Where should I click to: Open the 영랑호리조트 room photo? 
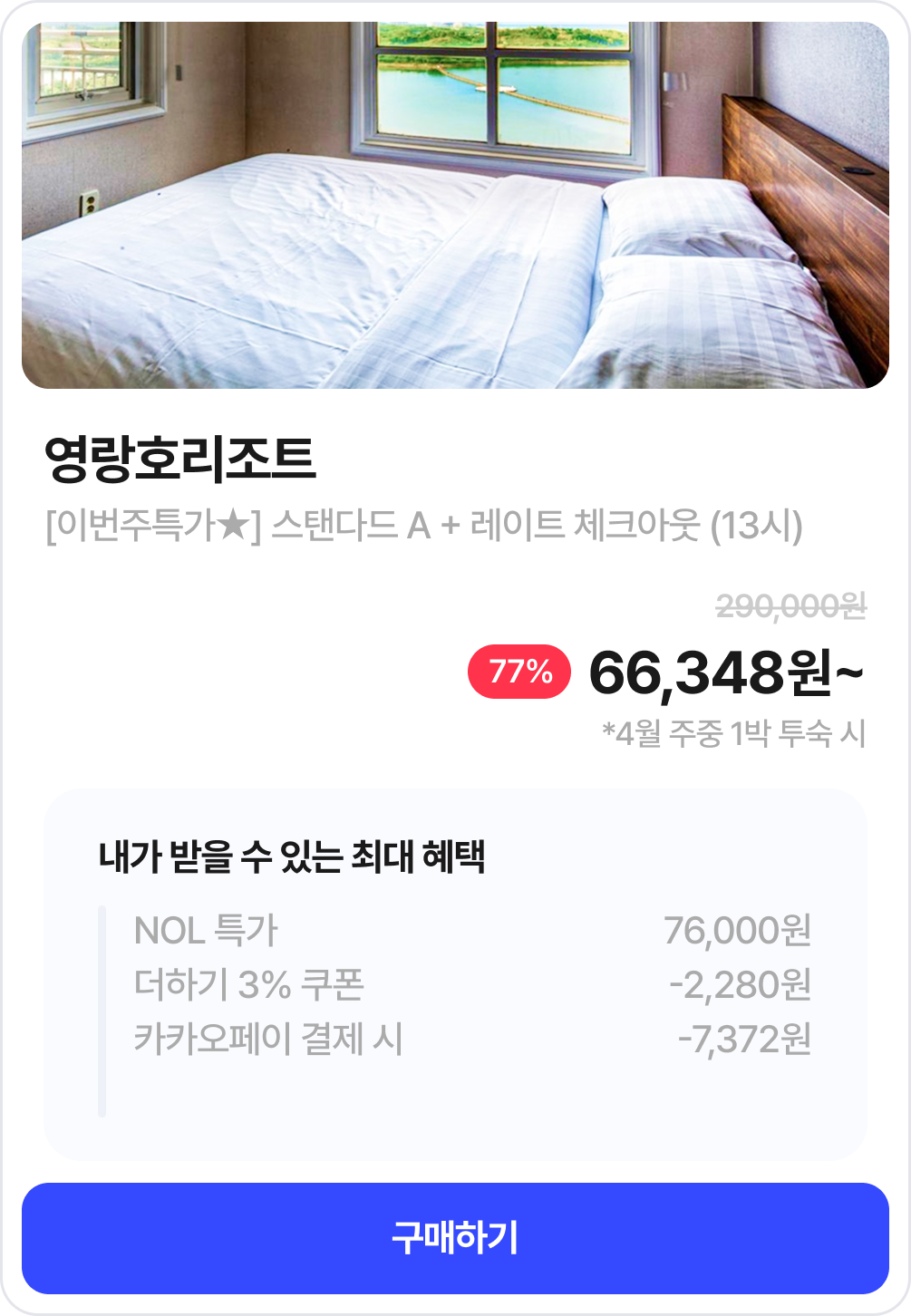pos(455,206)
